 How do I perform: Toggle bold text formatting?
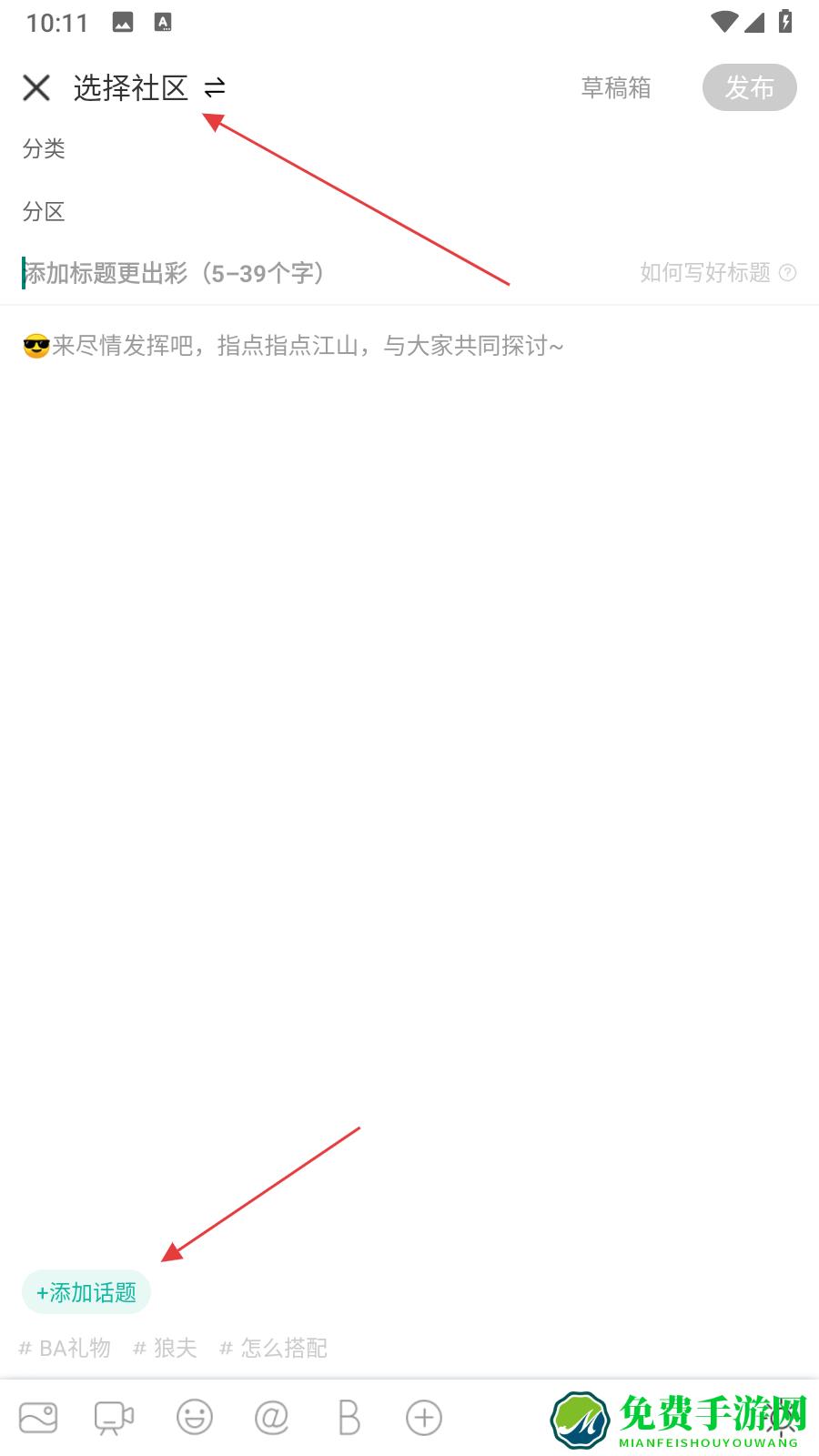pyautogui.click(x=349, y=1418)
